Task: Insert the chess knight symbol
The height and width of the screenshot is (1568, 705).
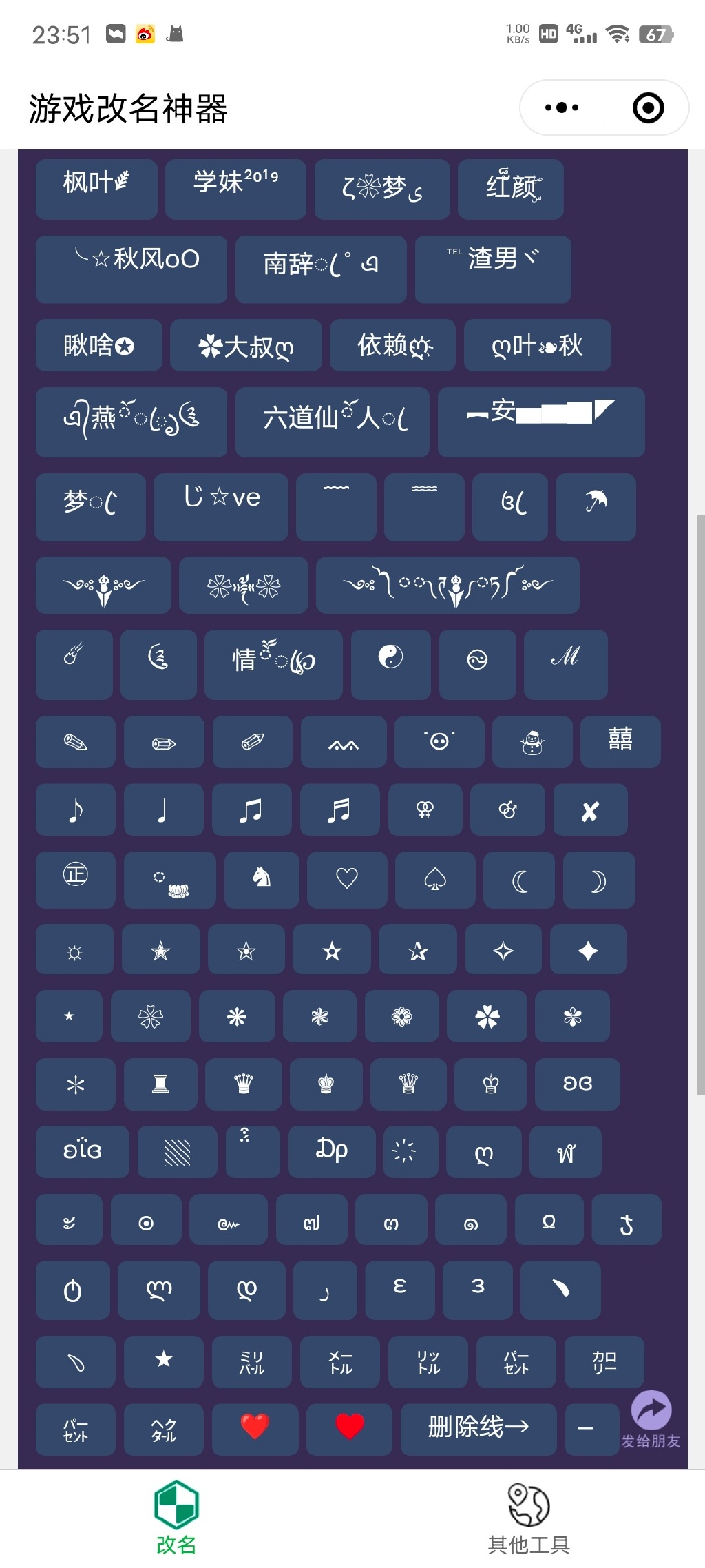Action: (262, 880)
